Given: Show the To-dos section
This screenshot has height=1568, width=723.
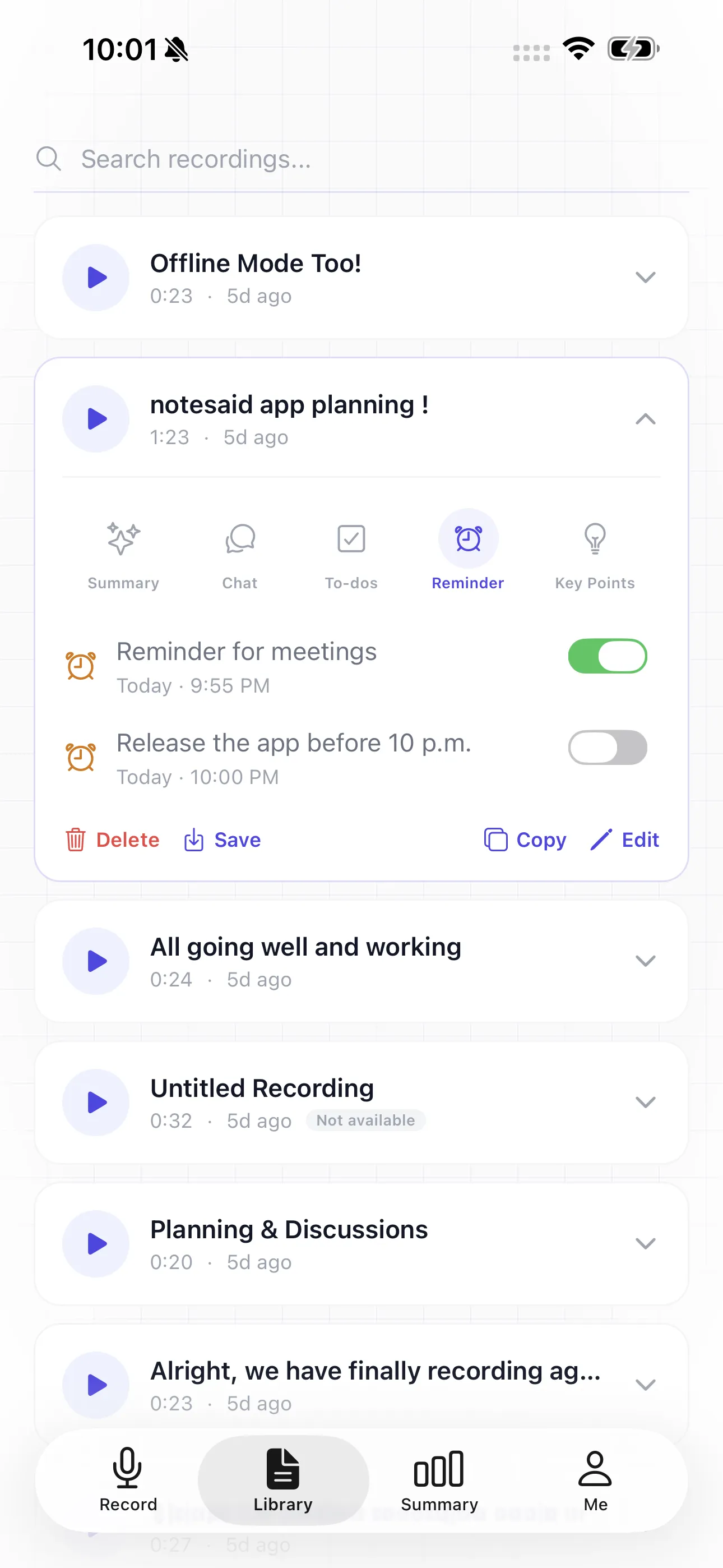Looking at the screenshot, I should pos(351,555).
